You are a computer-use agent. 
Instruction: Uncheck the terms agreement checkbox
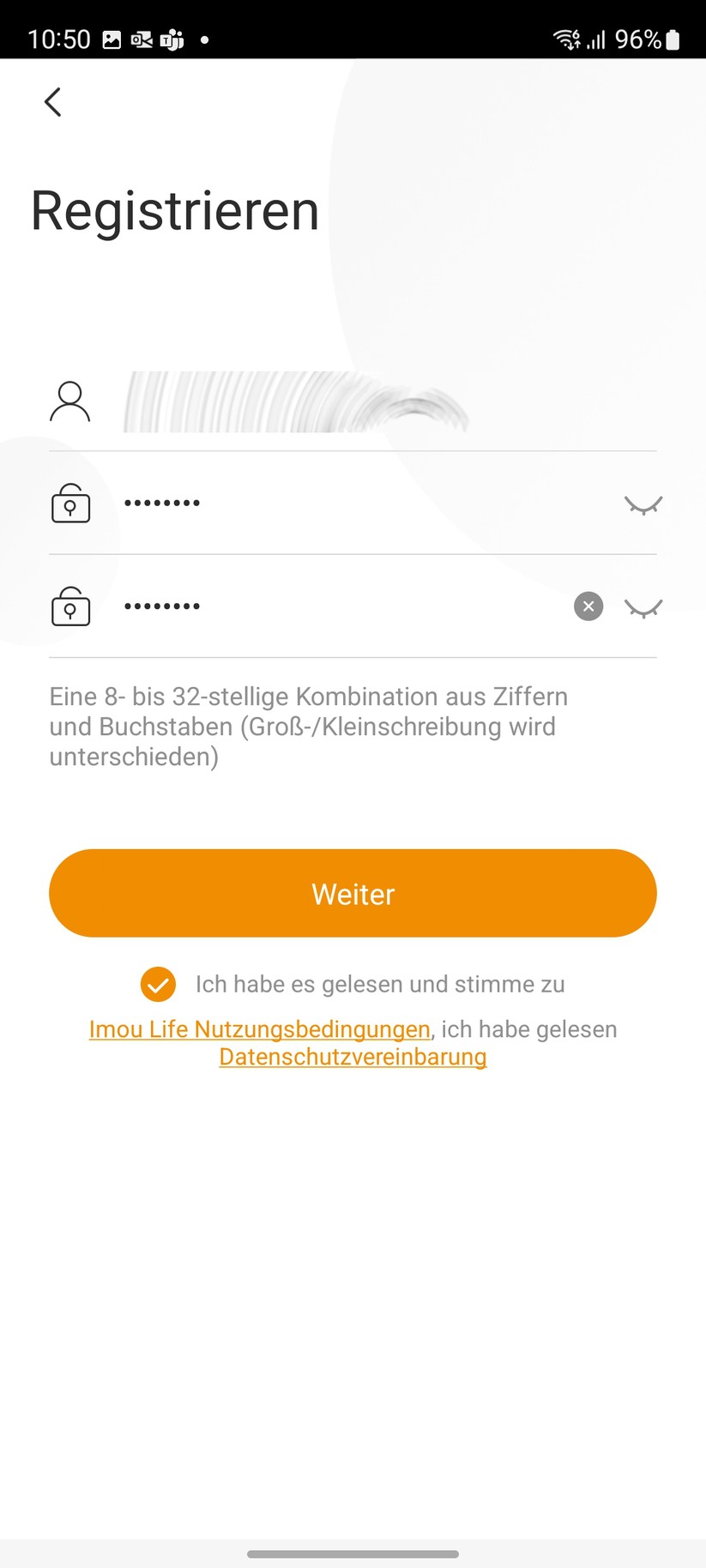(159, 984)
